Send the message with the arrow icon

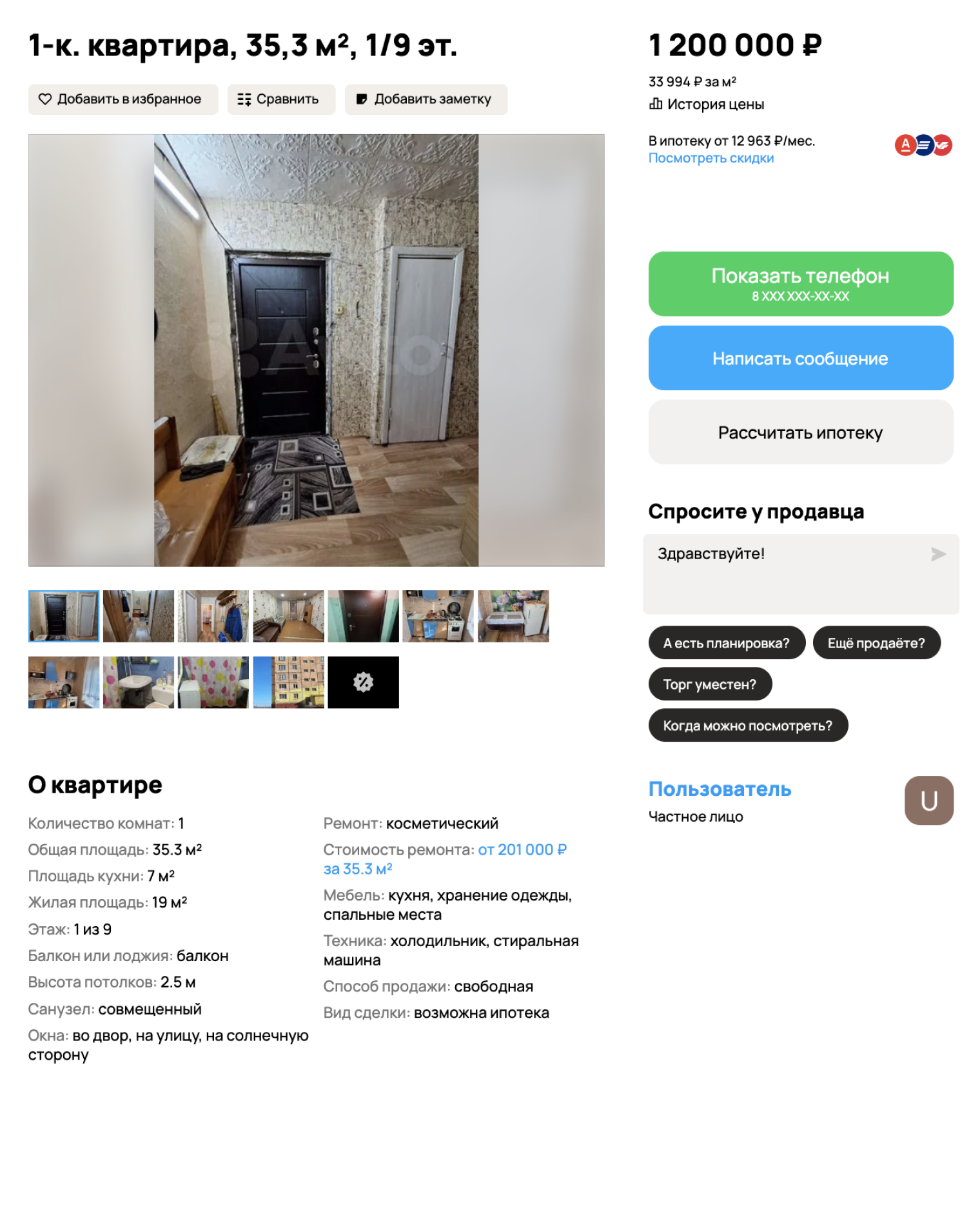pyautogui.click(x=938, y=554)
